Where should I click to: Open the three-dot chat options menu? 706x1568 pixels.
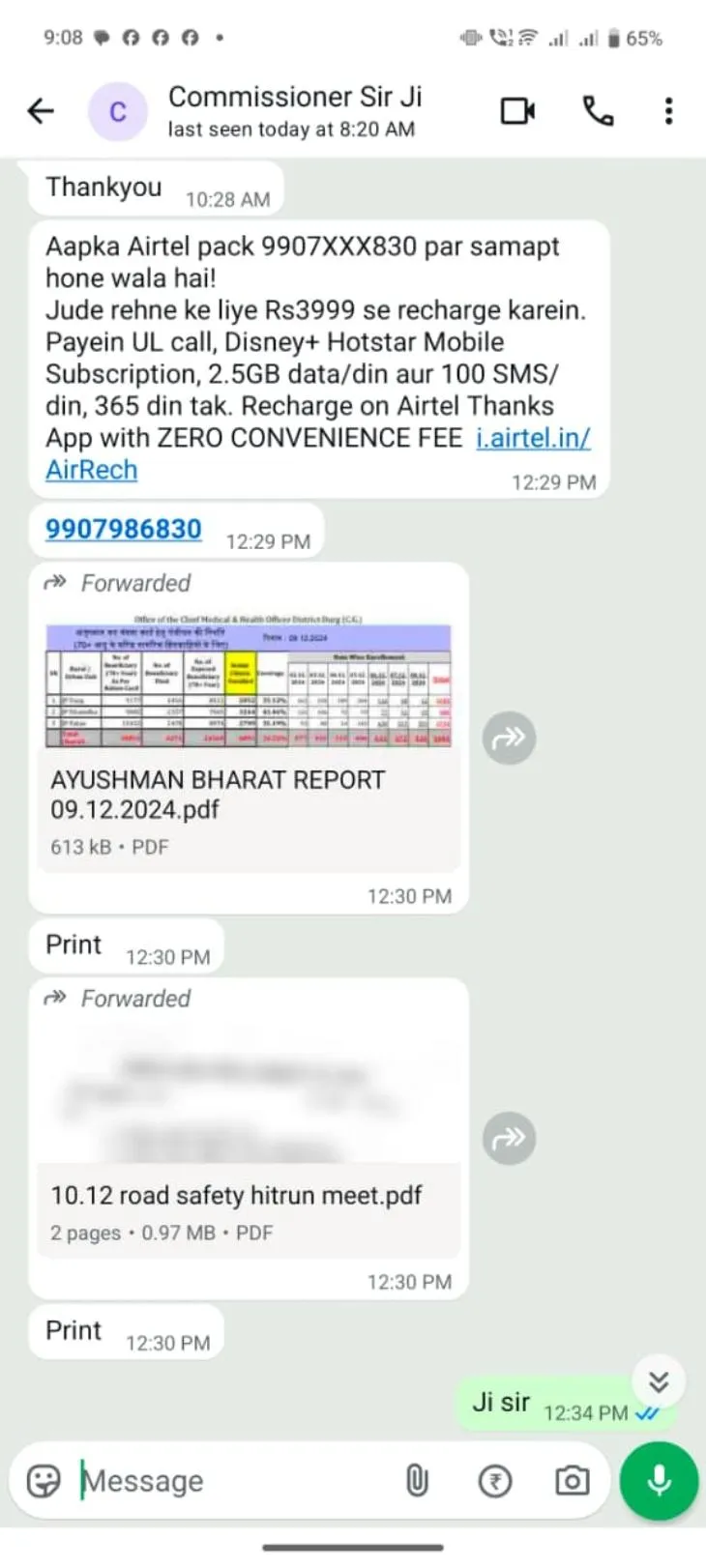tap(668, 110)
